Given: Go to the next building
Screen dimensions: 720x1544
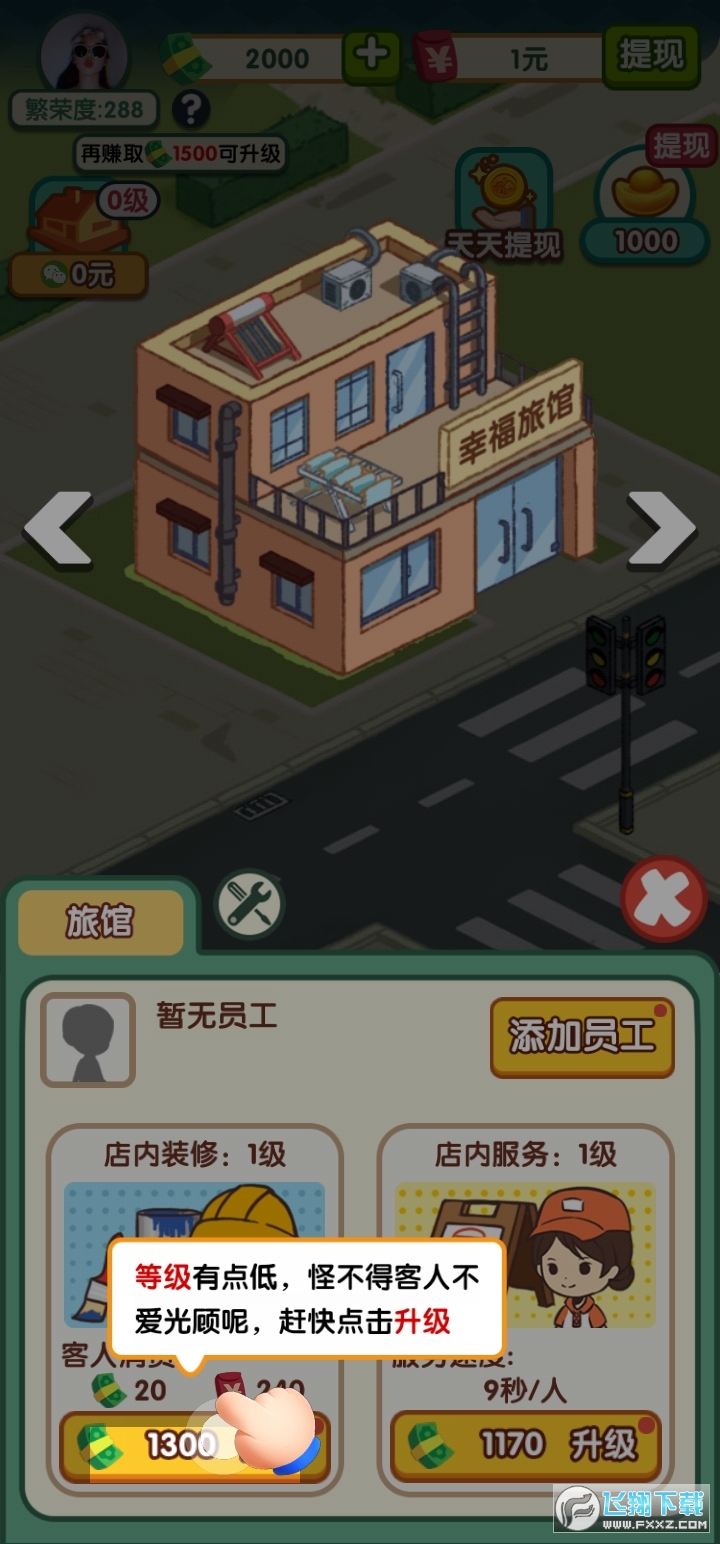Looking at the screenshot, I should pyautogui.click(x=661, y=527).
